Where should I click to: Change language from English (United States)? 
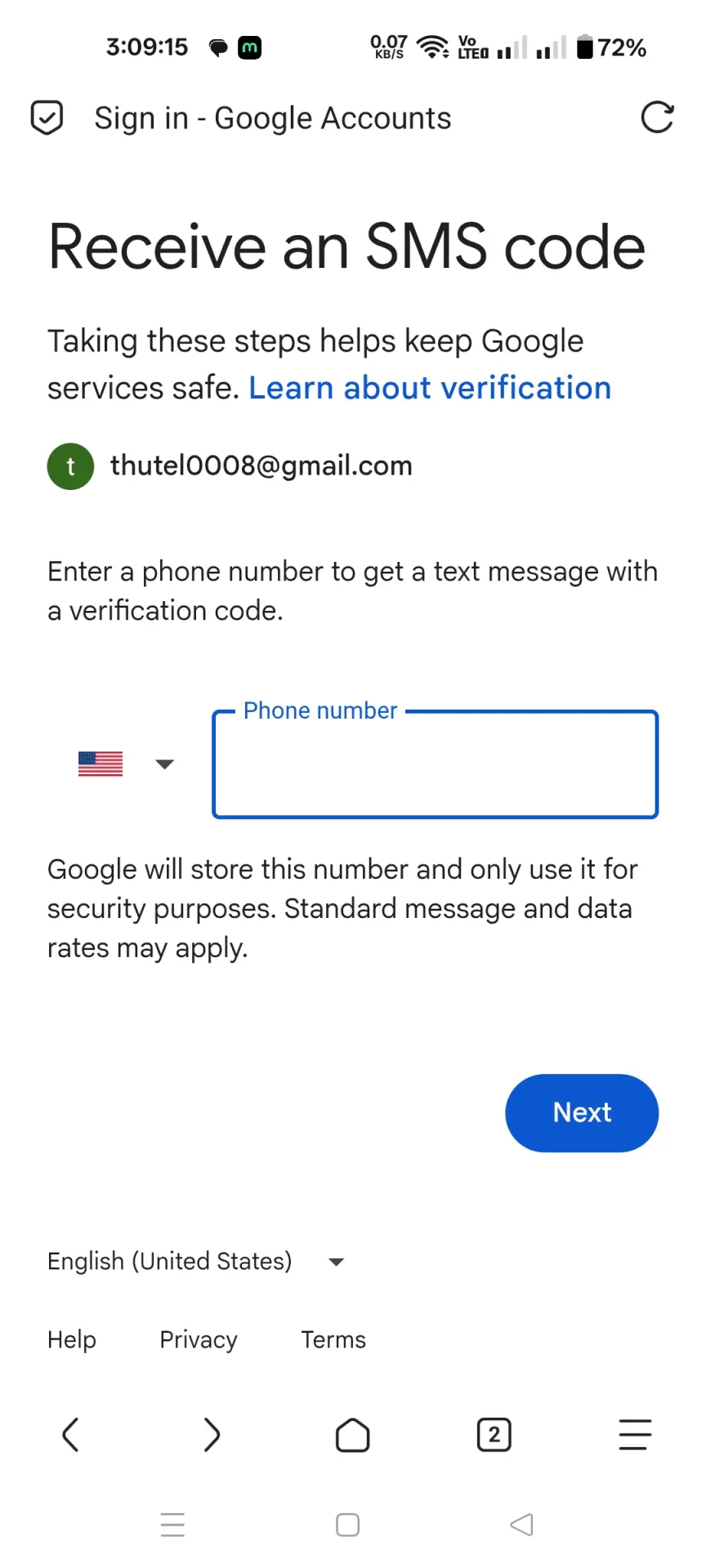[196, 1262]
